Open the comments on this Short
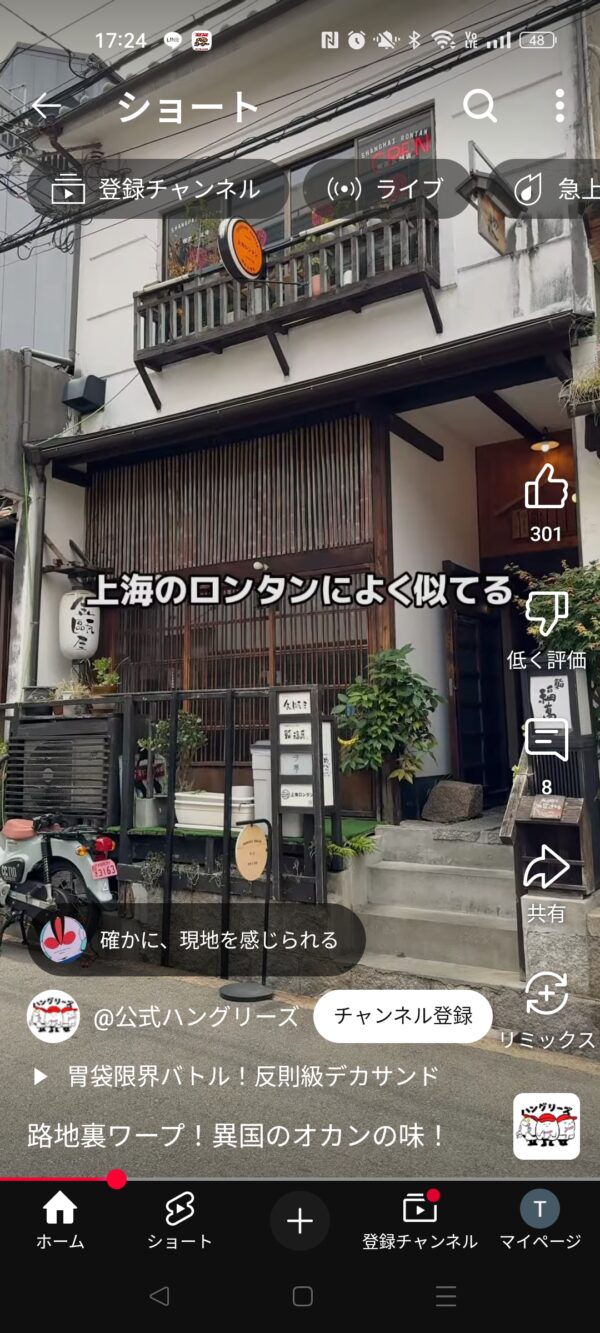This screenshot has width=600, height=1333. click(546, 742)
